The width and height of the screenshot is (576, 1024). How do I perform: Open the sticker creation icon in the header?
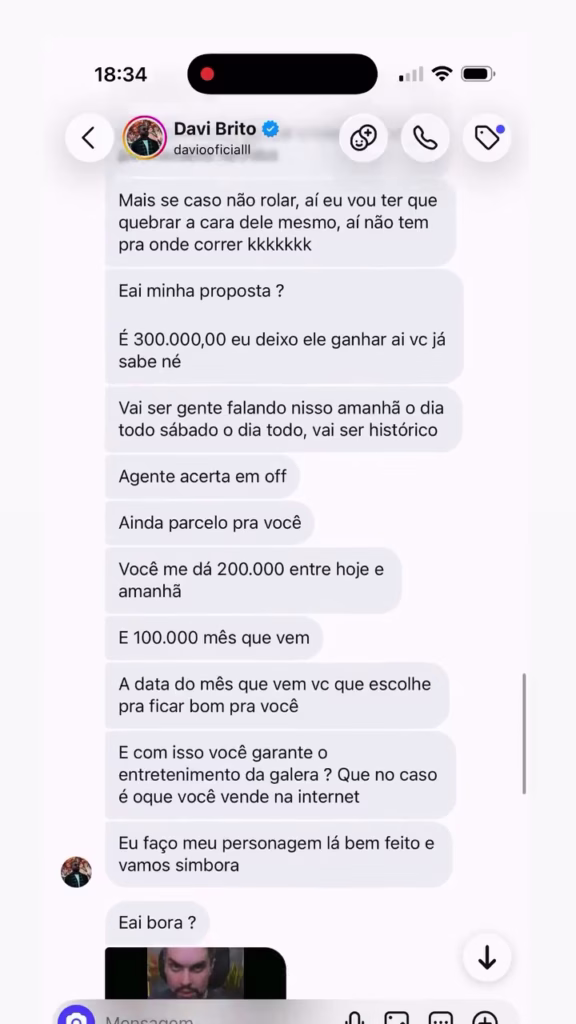(363, 138)
